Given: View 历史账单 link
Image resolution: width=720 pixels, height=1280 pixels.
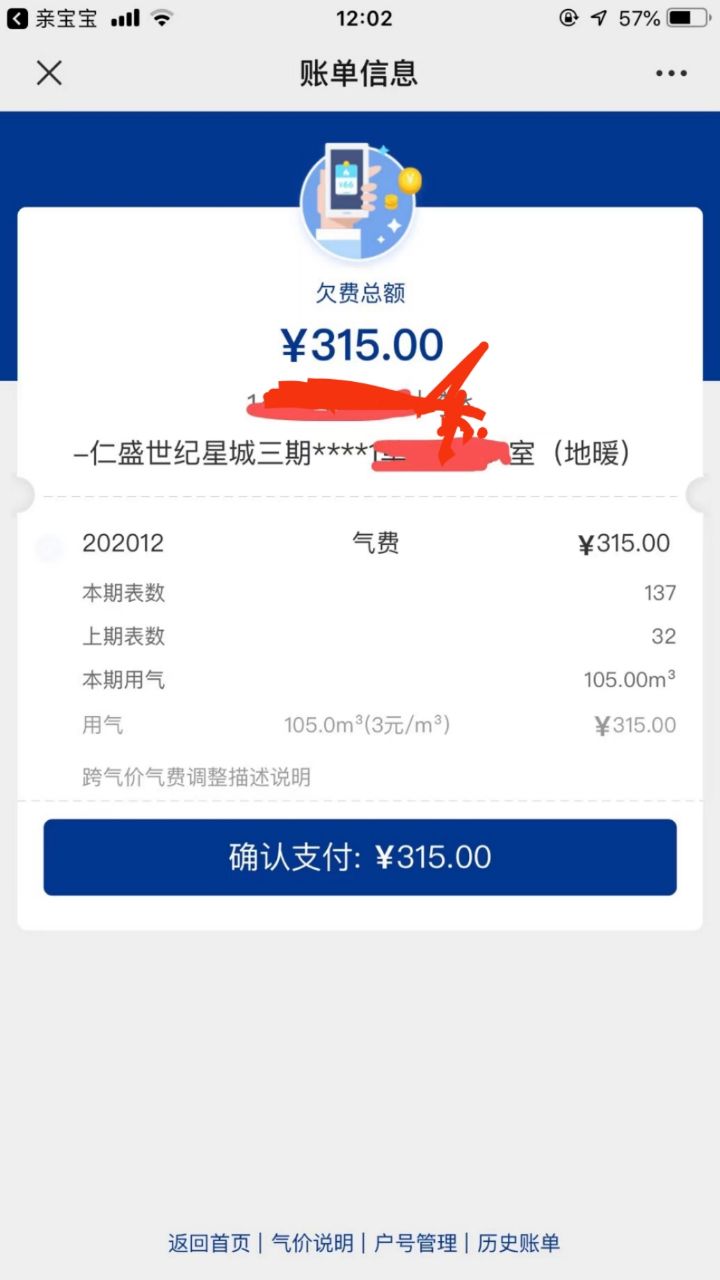Looking at the screenshot, I should (x=518, y=1243).
